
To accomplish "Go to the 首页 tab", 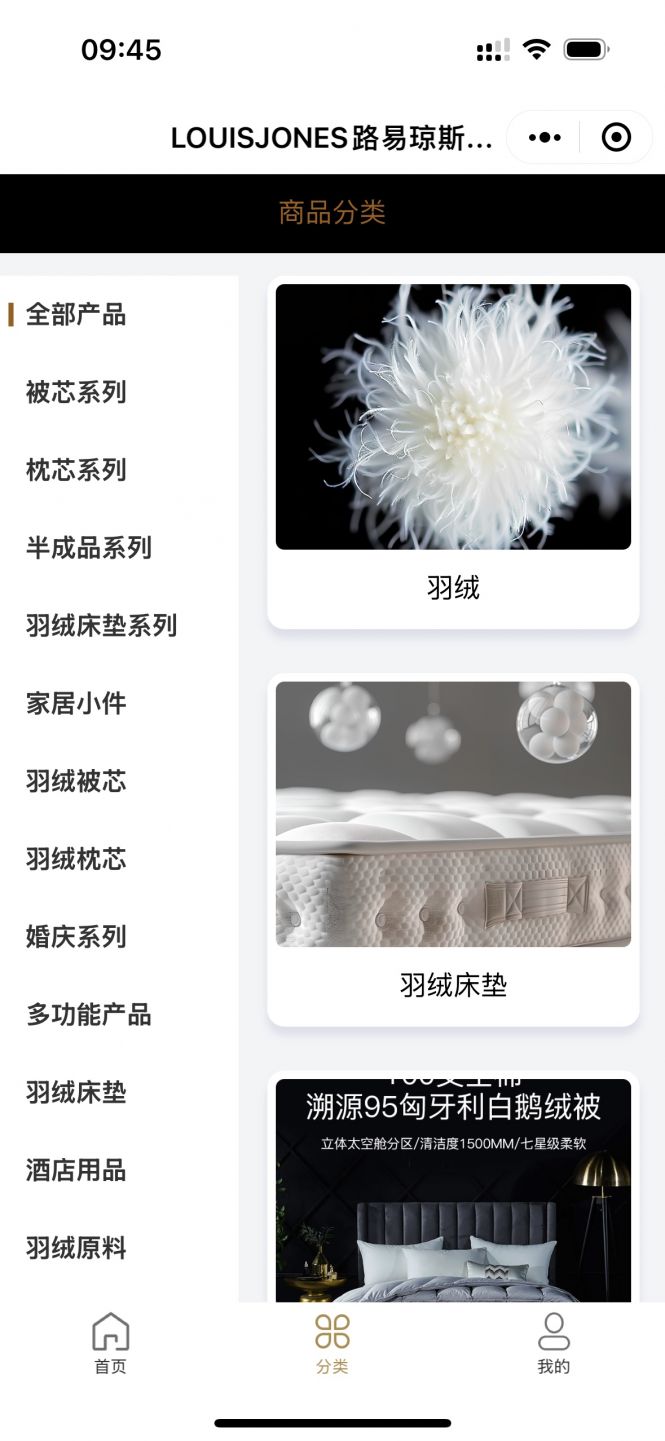I will [110, 1344].
